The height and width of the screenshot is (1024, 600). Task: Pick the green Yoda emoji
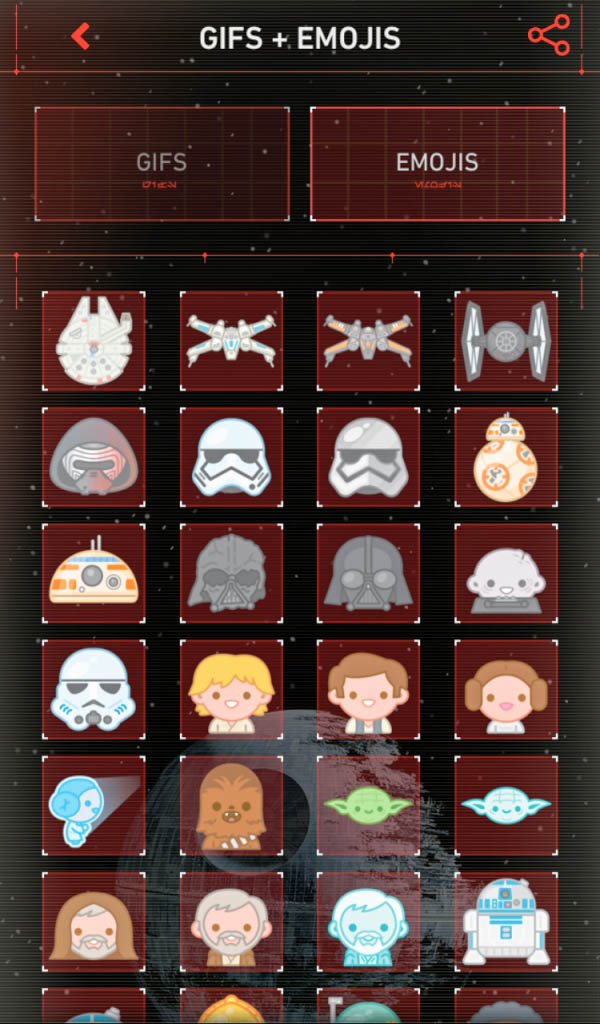click(368, 806)
